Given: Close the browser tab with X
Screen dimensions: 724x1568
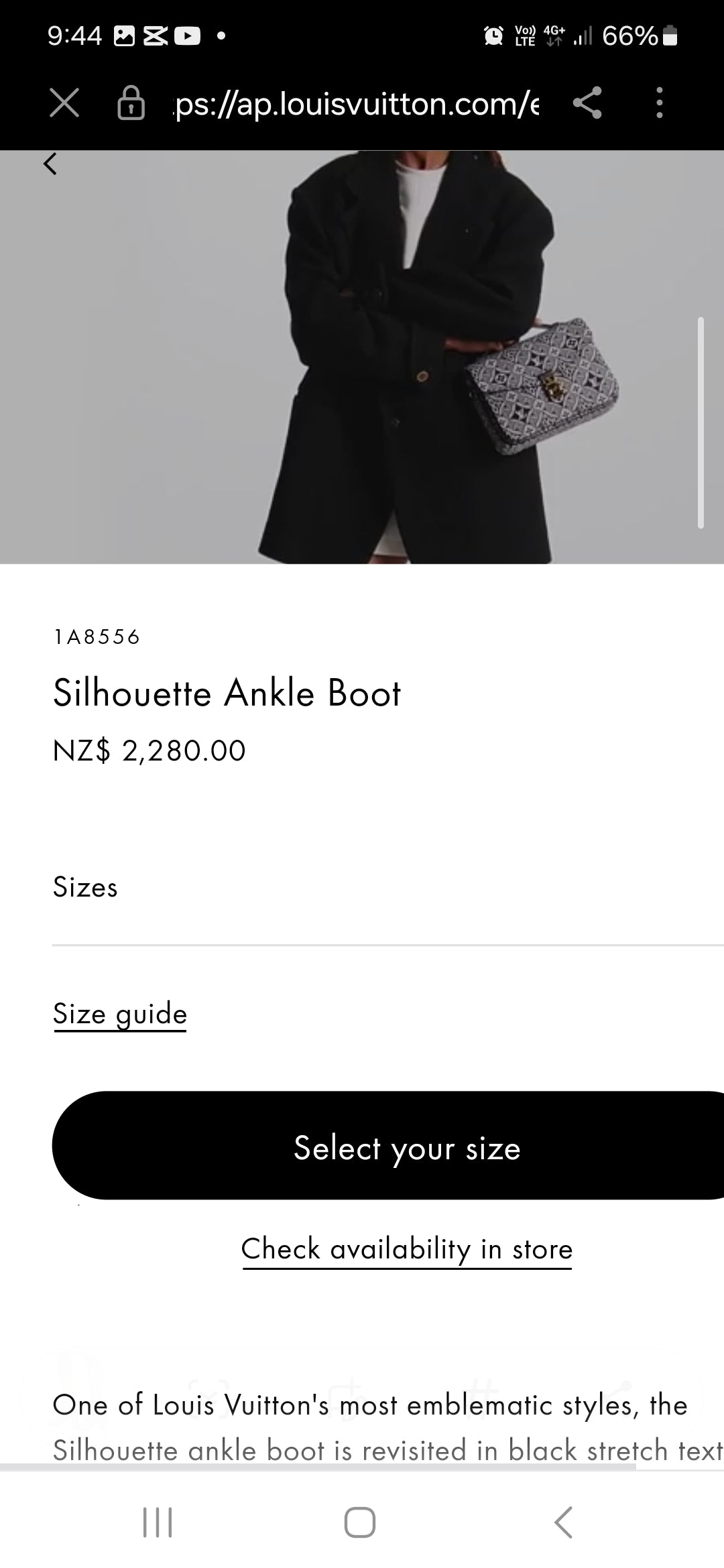Looking at the screenshot, I should pyautogui.click(x=64, y=103).
